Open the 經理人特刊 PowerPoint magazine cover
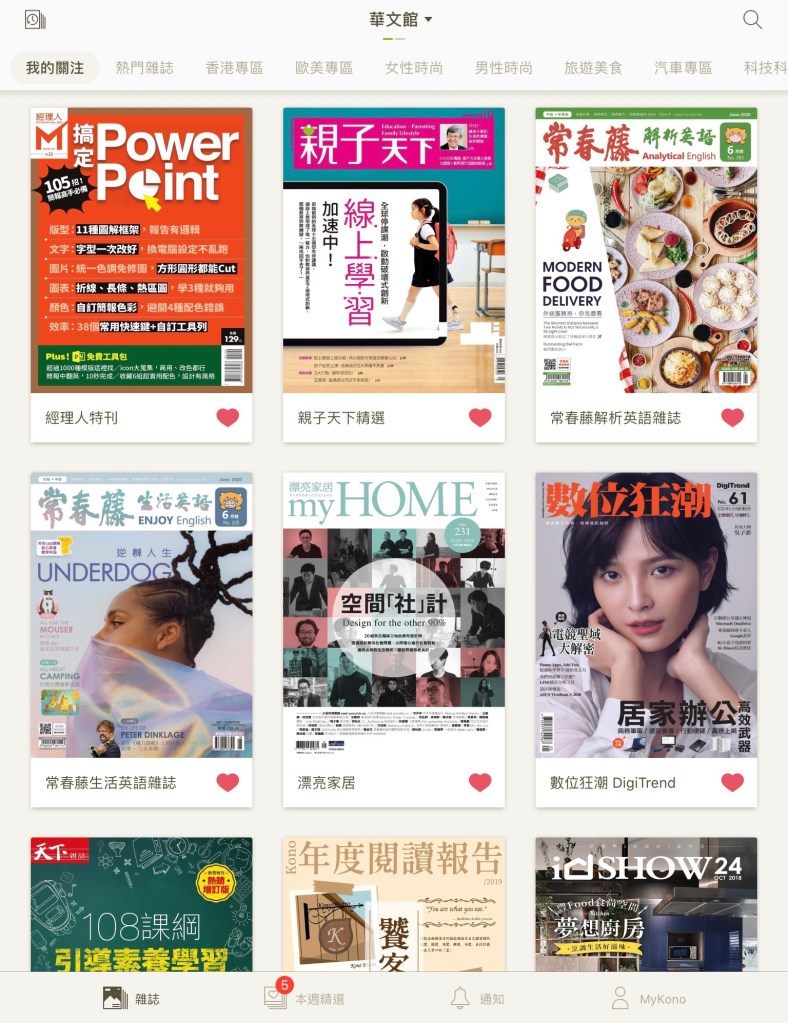Screen dimensions: 788x1023 coord(141,250)
